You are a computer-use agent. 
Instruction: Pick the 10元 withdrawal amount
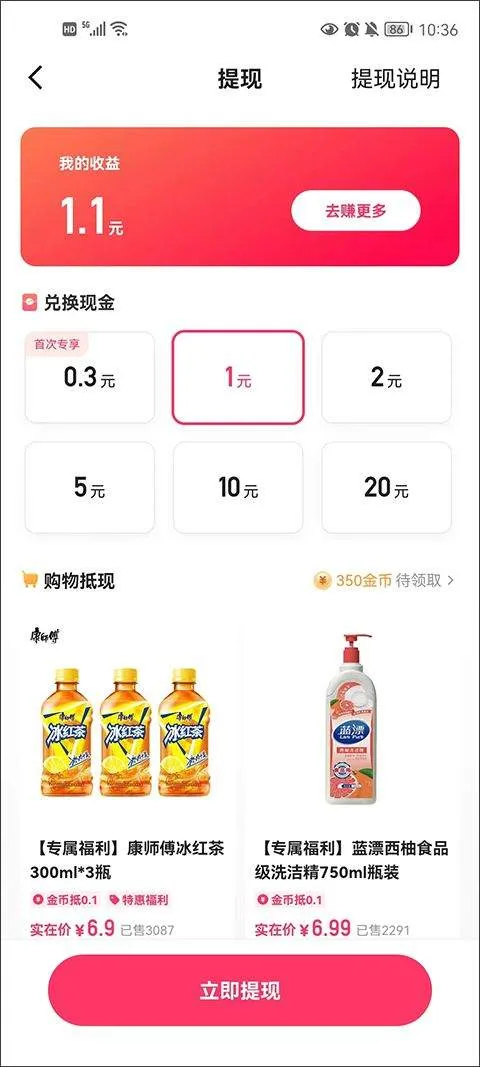coord(238,487)
